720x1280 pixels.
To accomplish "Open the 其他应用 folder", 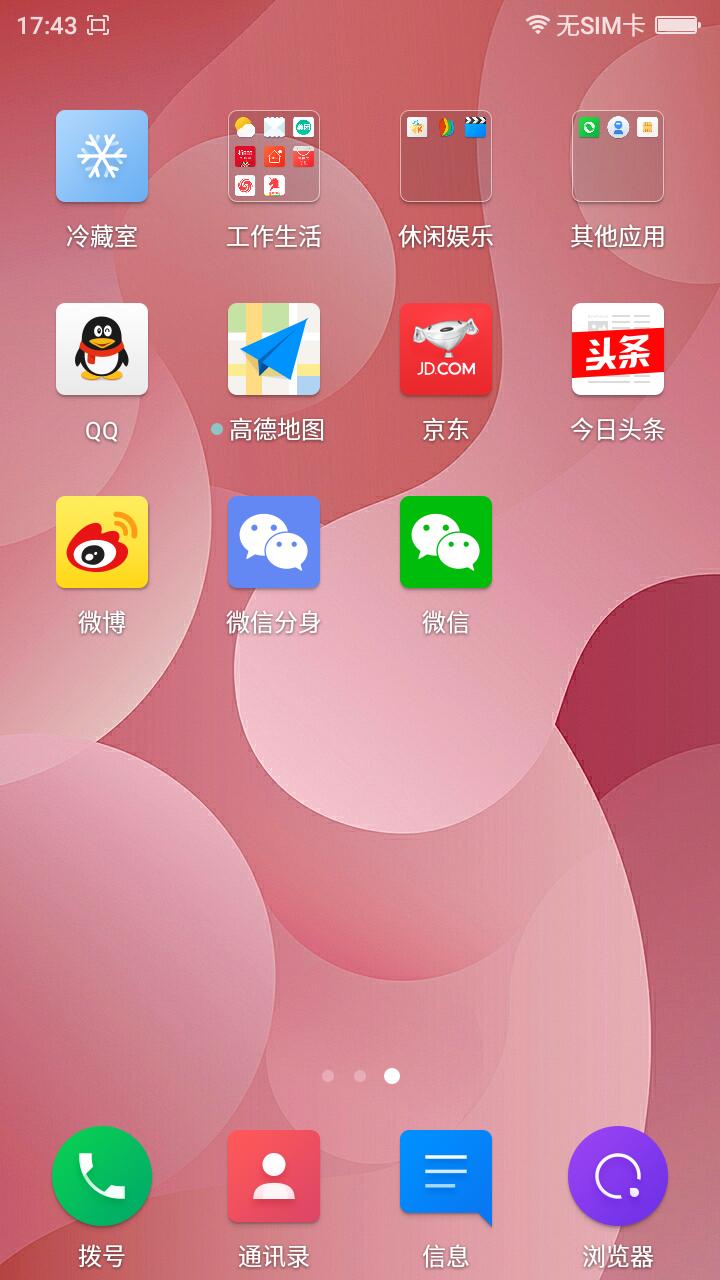I will pyautogui.click(x=618, y=156).
